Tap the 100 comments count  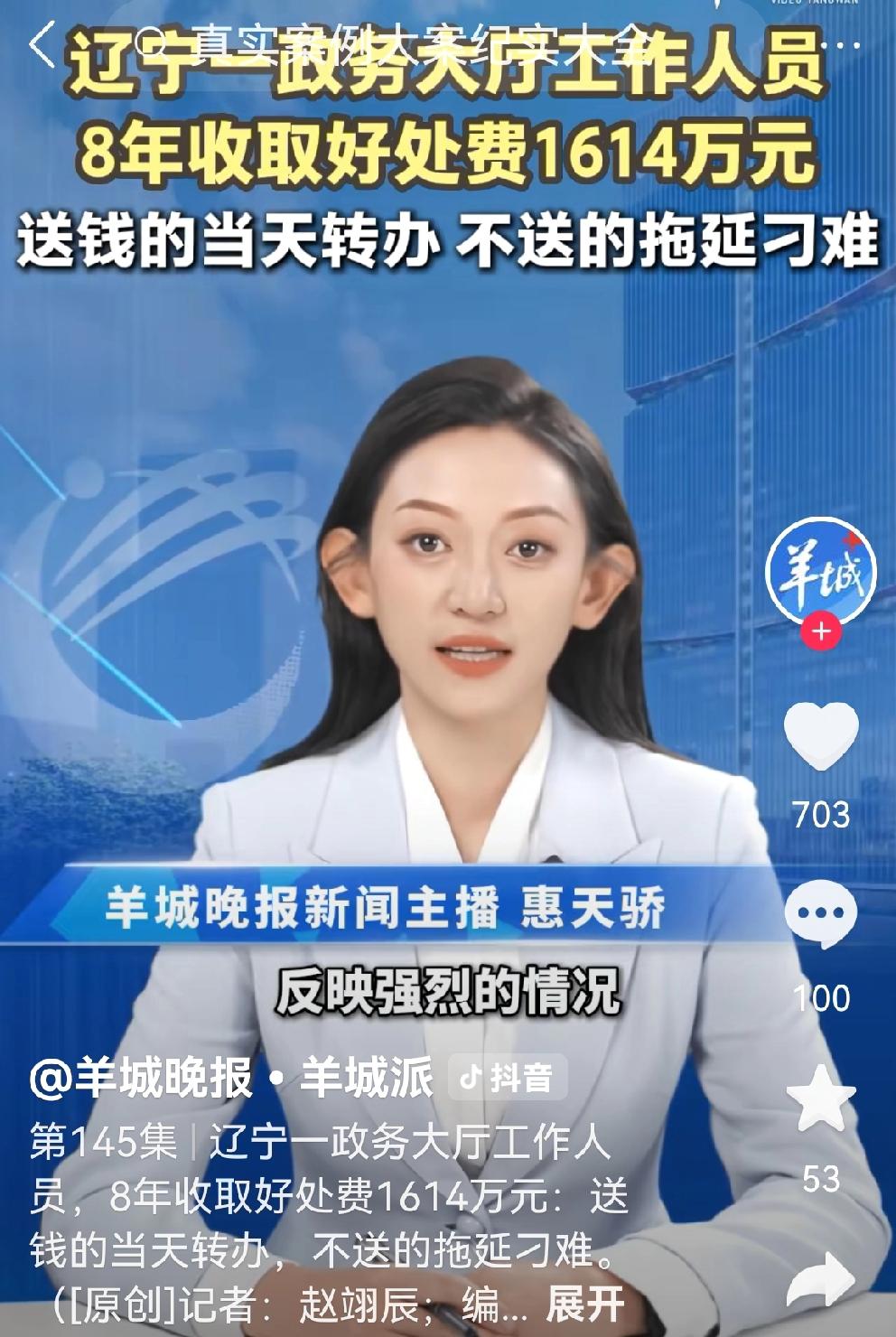[x=820, y=998]
